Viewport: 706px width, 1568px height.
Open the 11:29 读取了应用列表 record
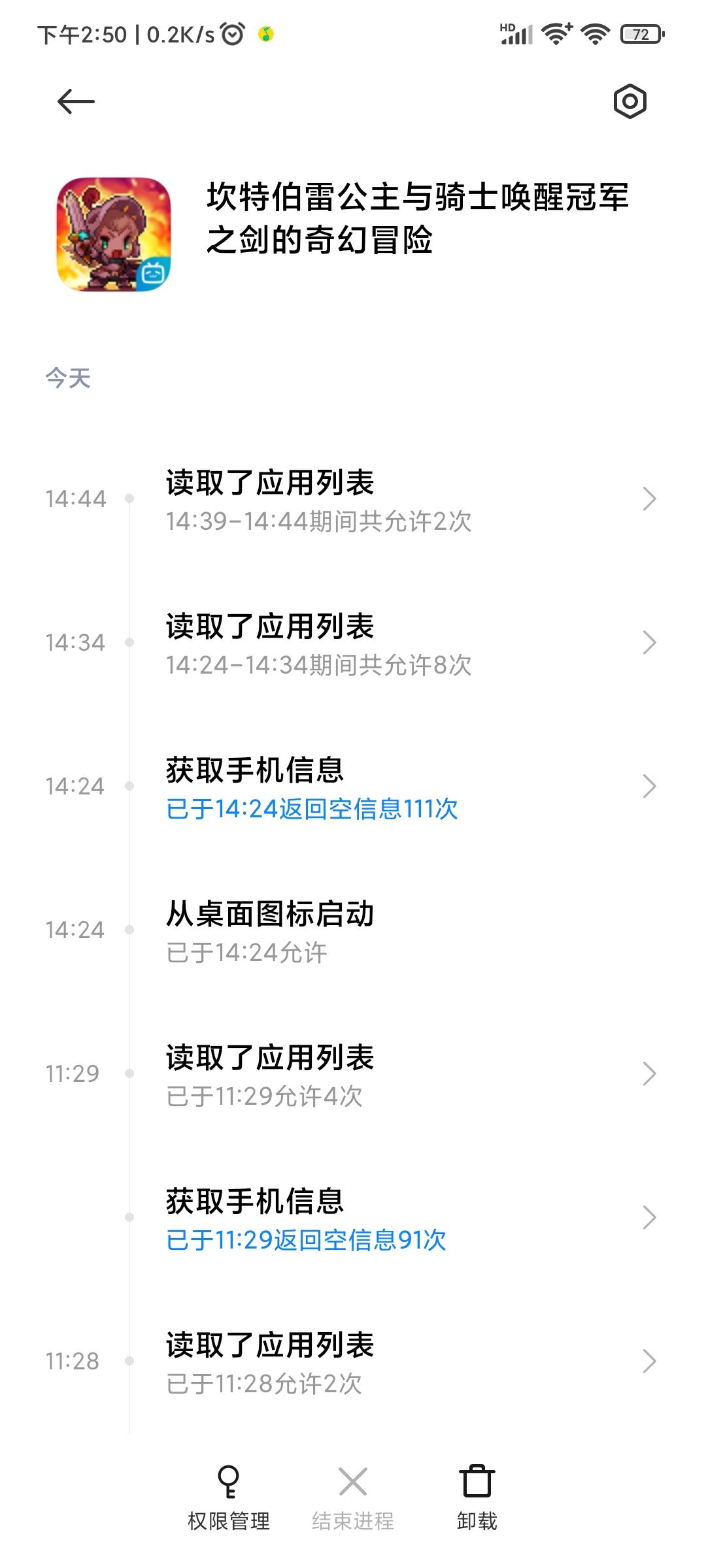tap(392, 1075)
